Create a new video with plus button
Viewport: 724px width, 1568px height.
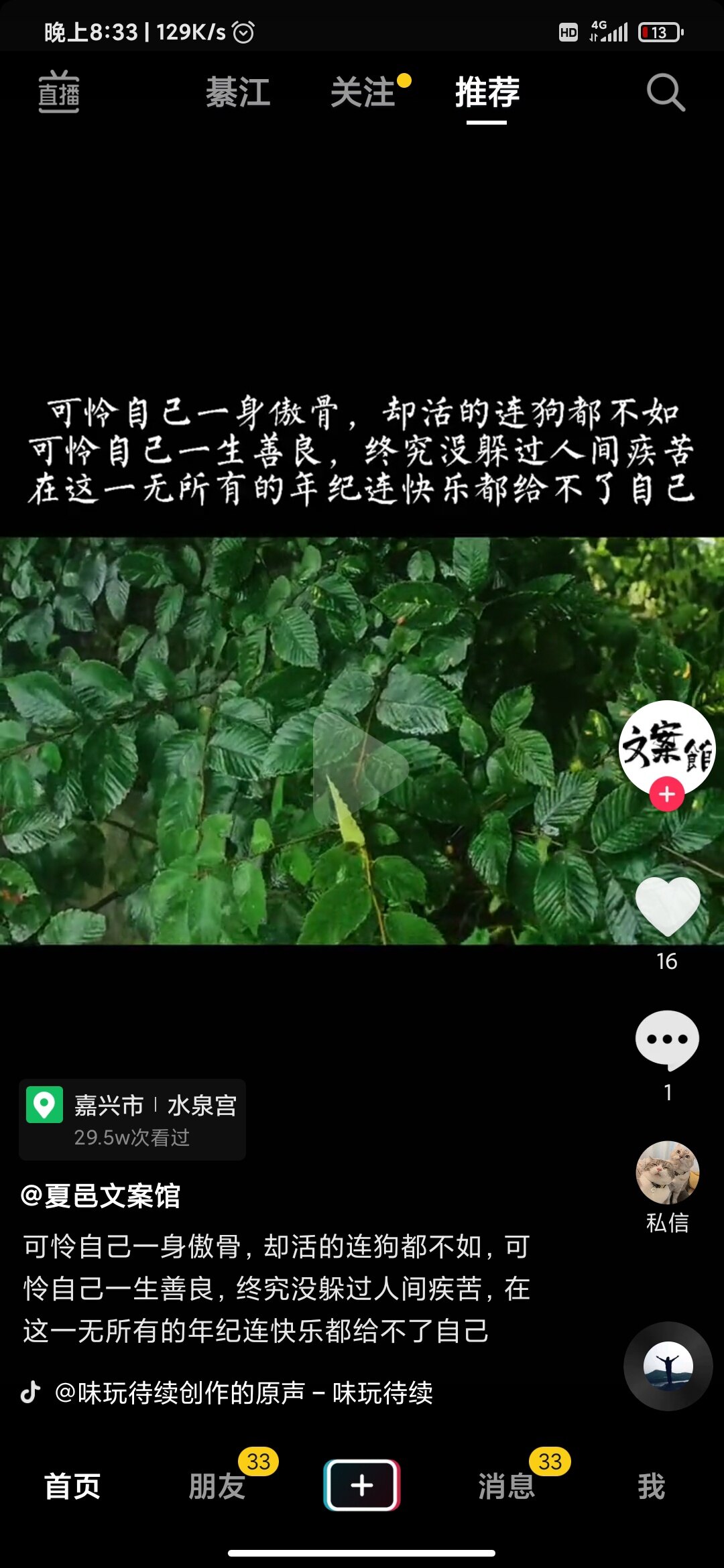362,1485
